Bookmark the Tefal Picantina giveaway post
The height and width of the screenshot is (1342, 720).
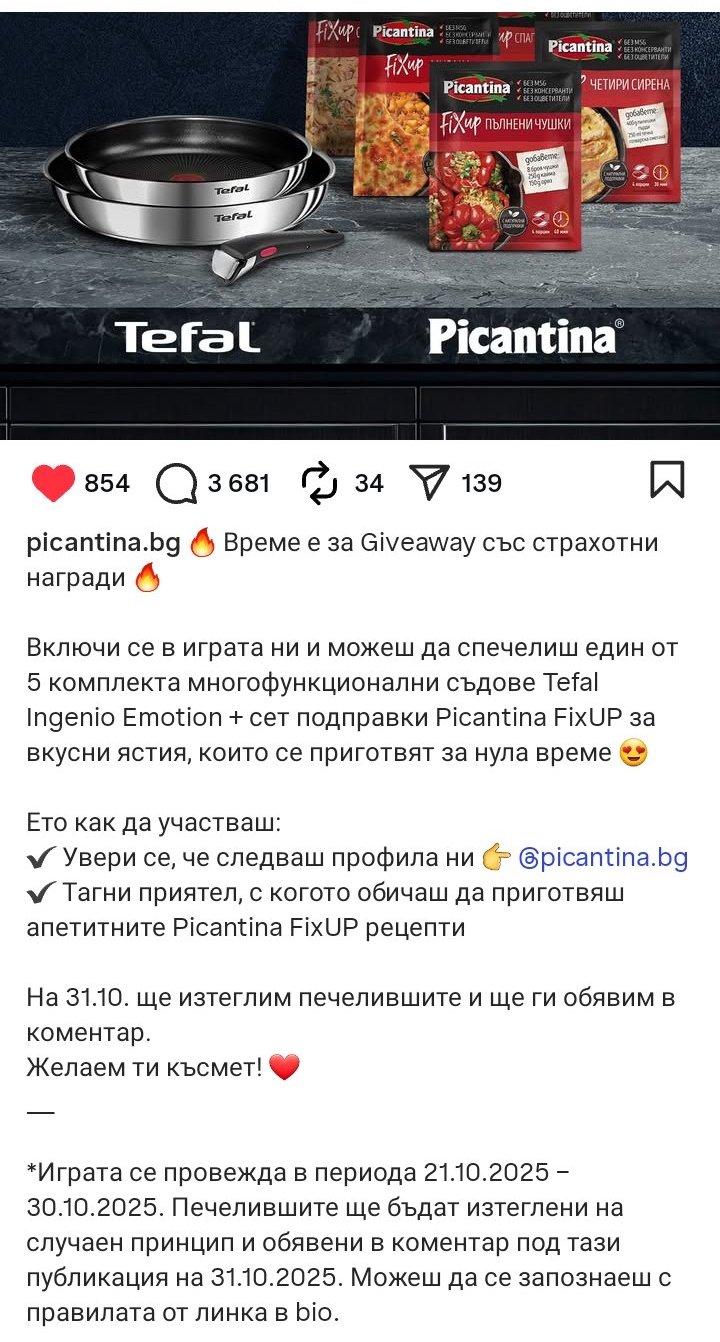click(x=667, y=480)
